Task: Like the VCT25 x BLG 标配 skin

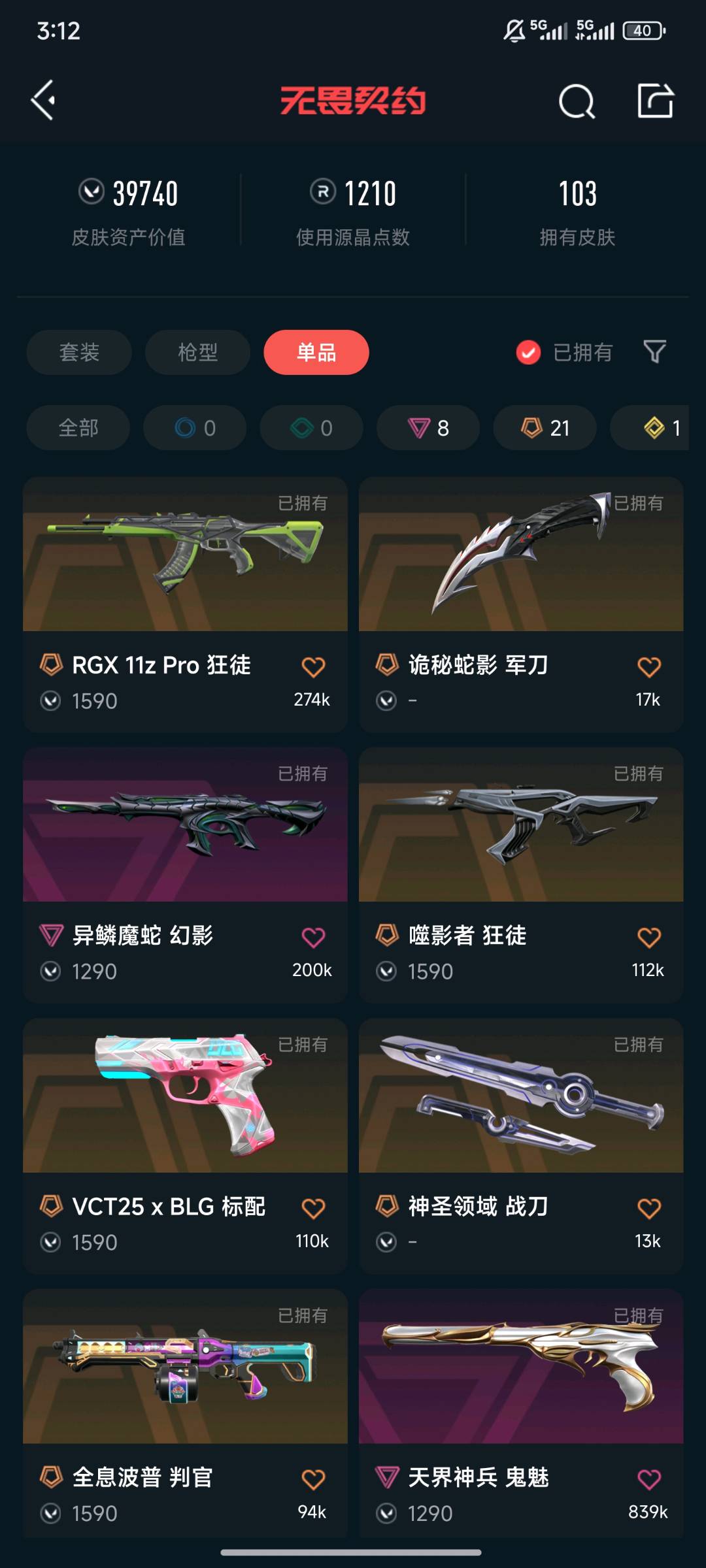Action: pyautogui.click(x=313, y=1208)
